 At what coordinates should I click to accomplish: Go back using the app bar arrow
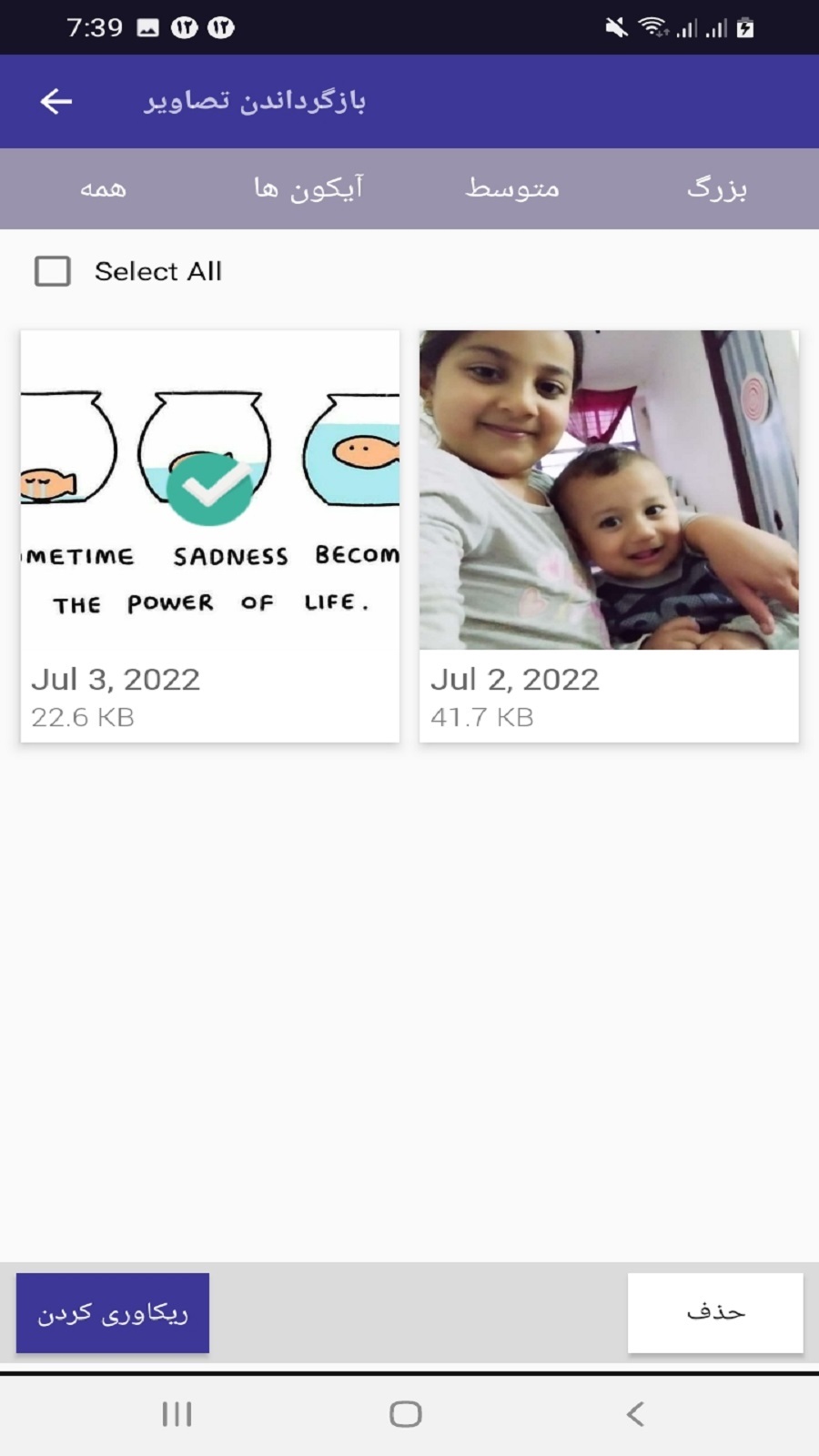56,101
